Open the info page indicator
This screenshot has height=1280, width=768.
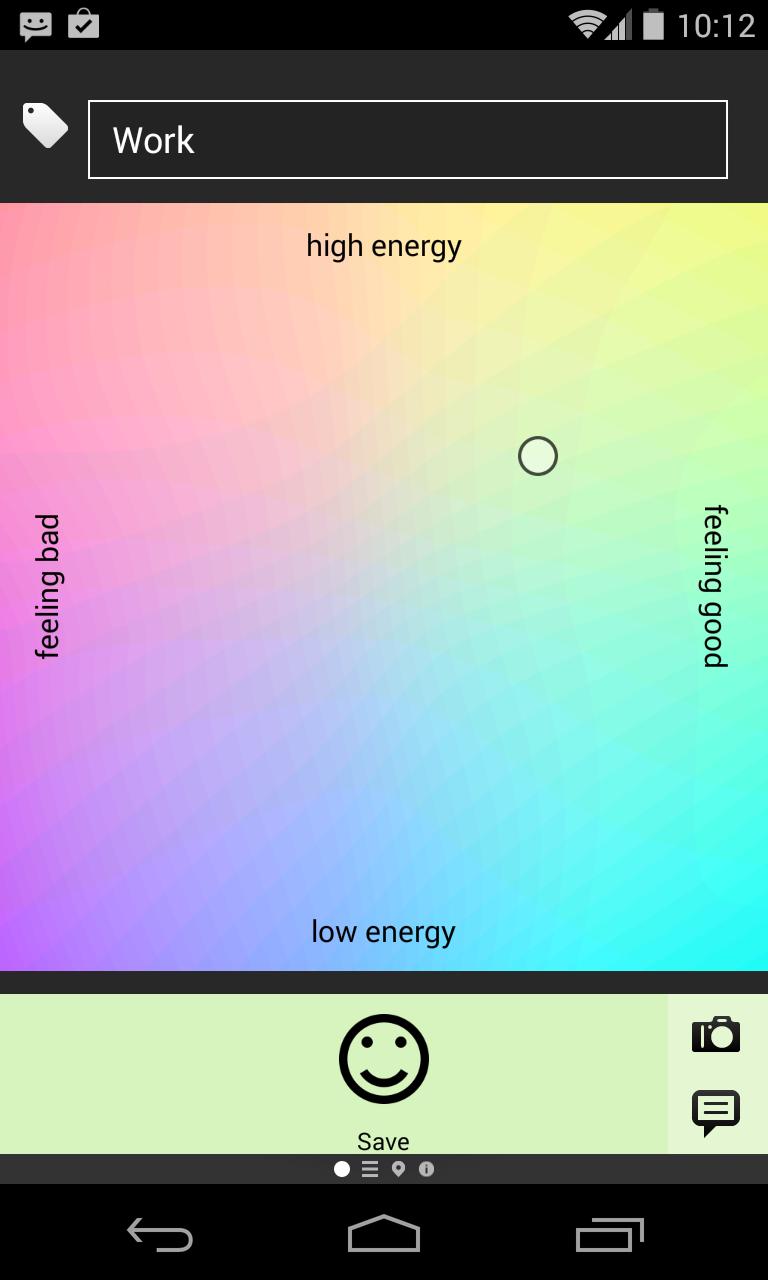coord(426,1169)
